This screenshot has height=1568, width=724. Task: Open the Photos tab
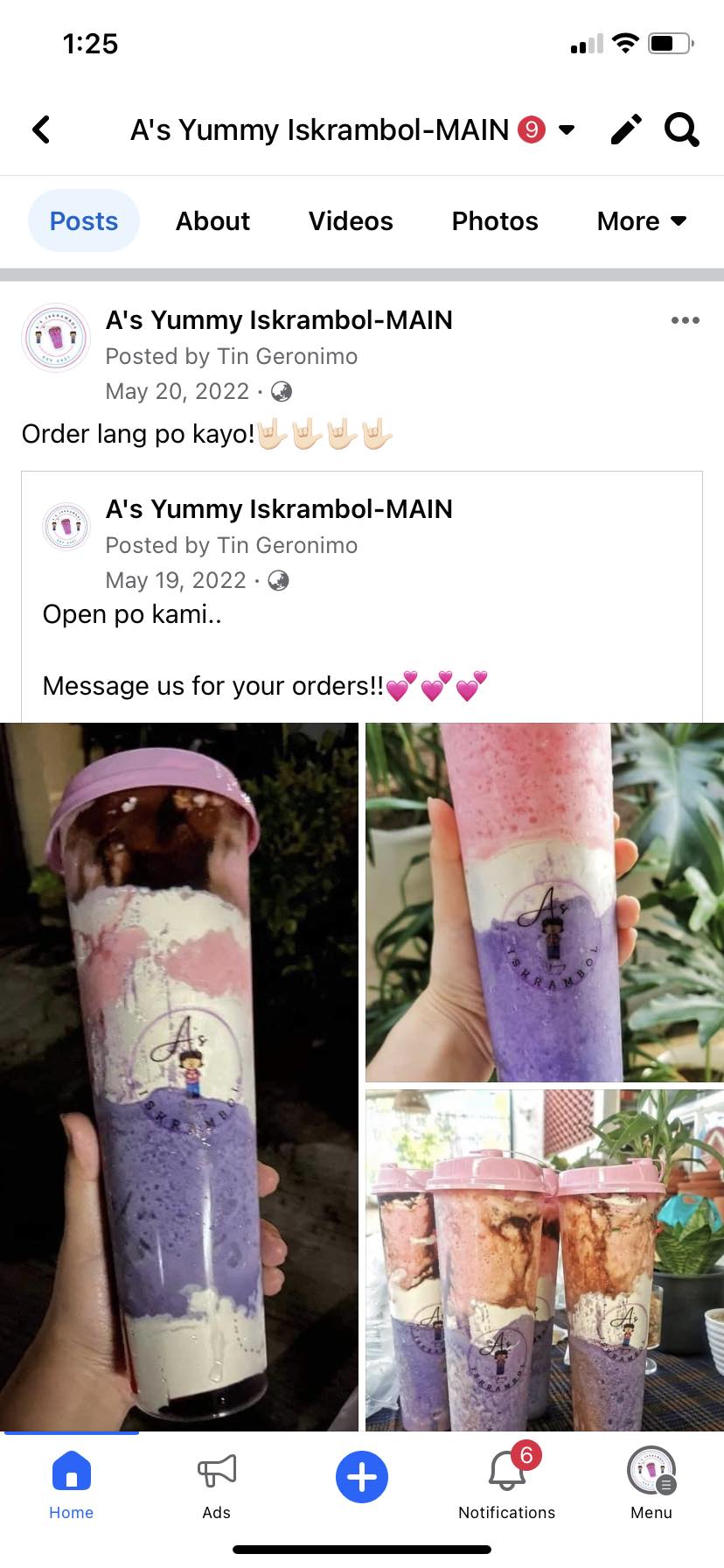[495, 220]
